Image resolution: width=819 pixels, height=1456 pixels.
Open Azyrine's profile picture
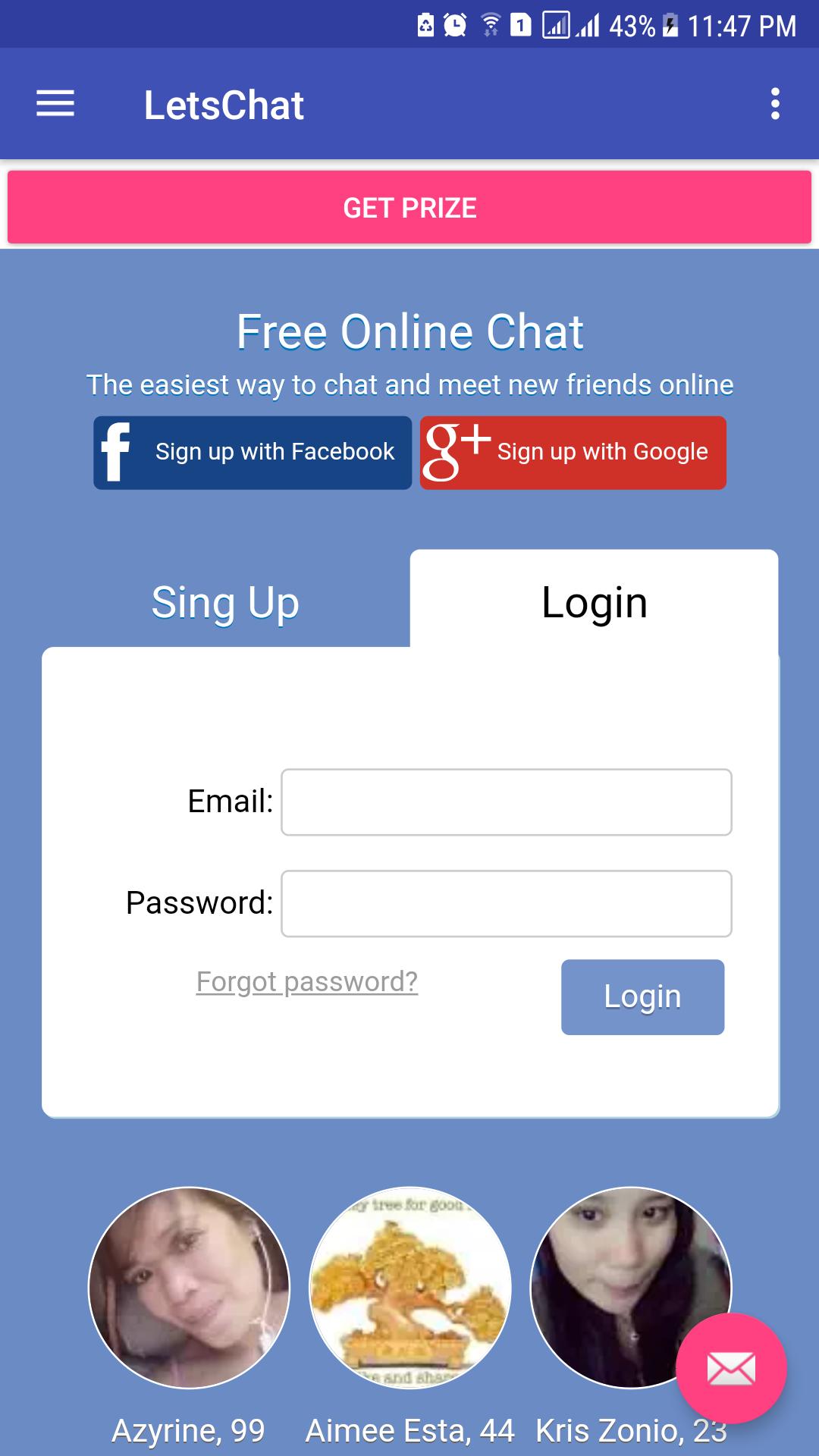tap(189, 1288)
